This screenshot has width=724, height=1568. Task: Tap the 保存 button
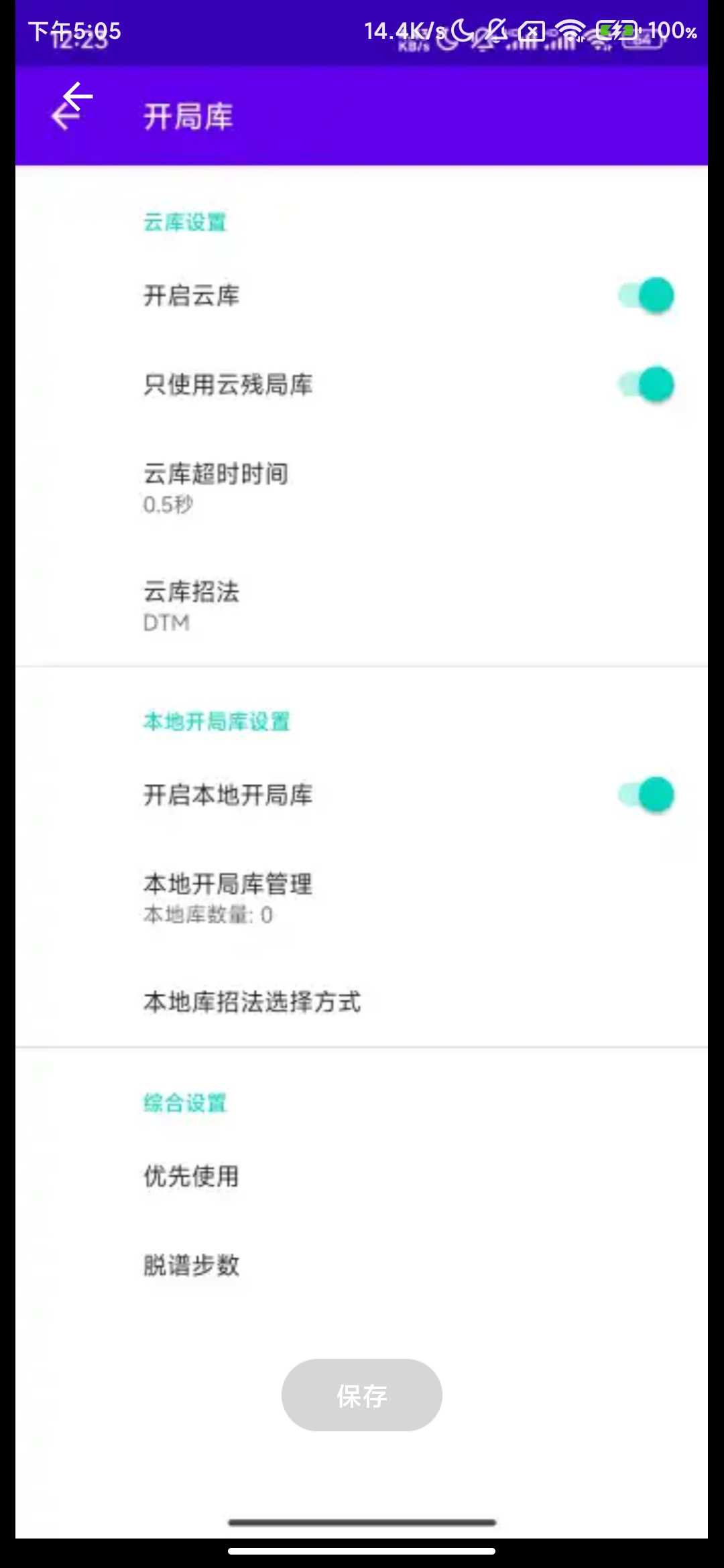pyautogui.click(x=361, y=1395)
